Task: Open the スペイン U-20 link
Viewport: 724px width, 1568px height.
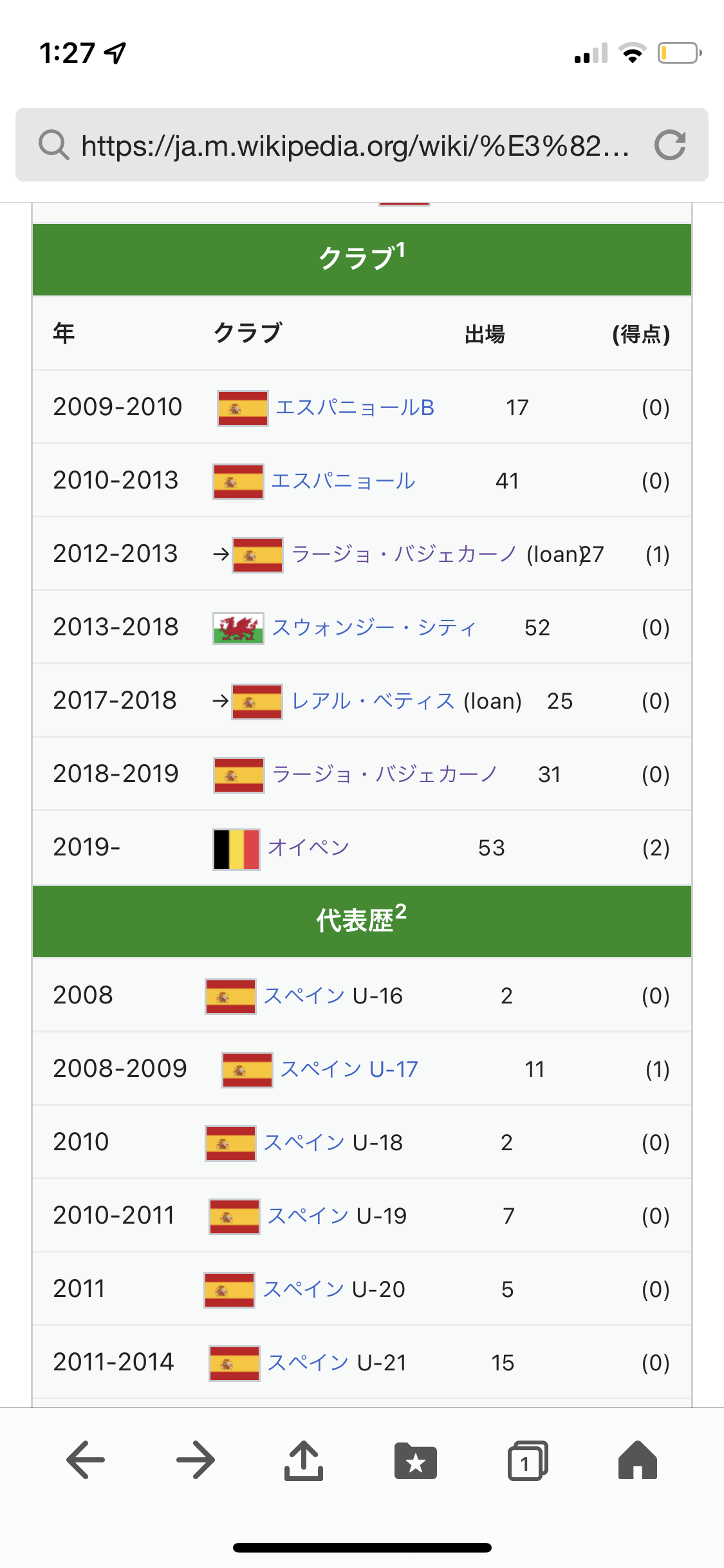Action: (x=304, y=1289)
